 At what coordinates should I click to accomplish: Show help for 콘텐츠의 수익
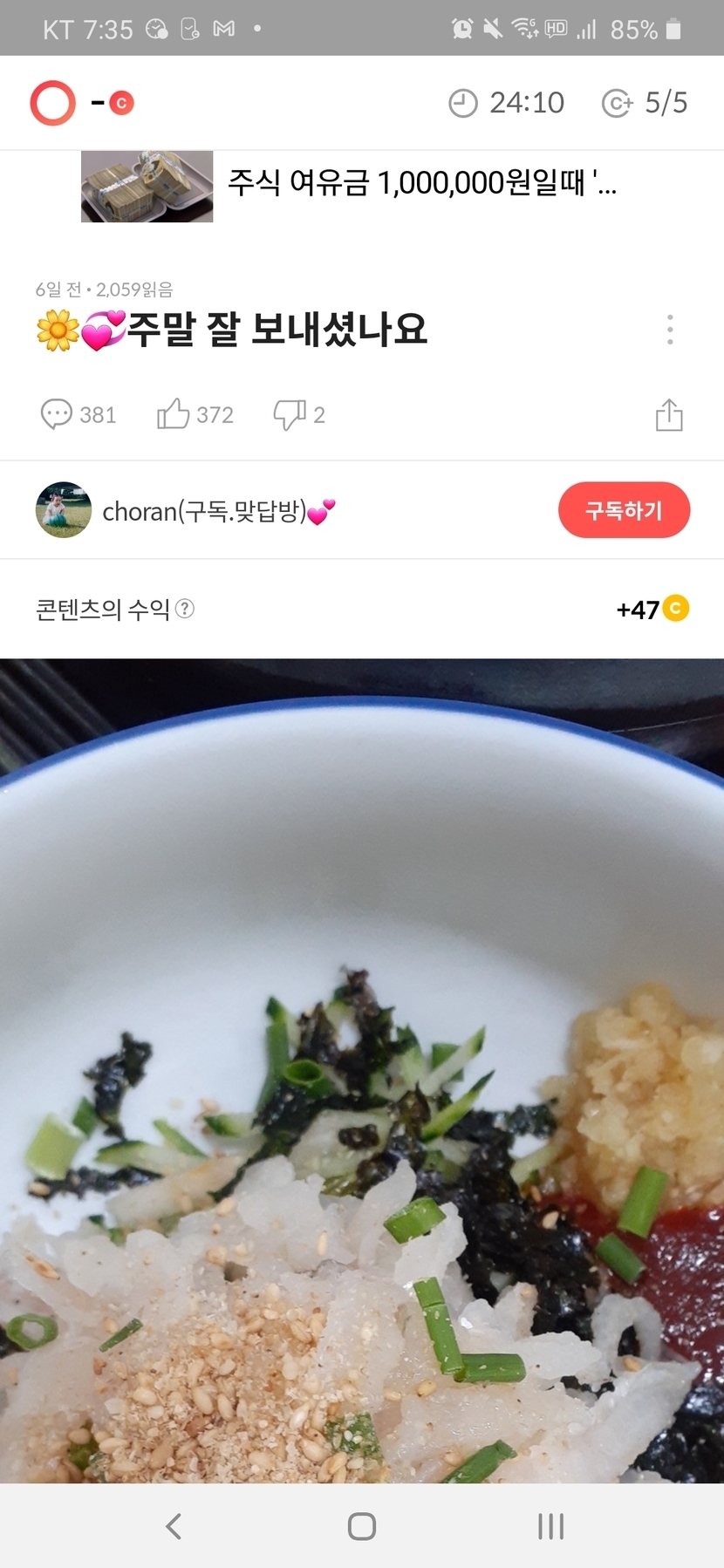pos(185,609)
